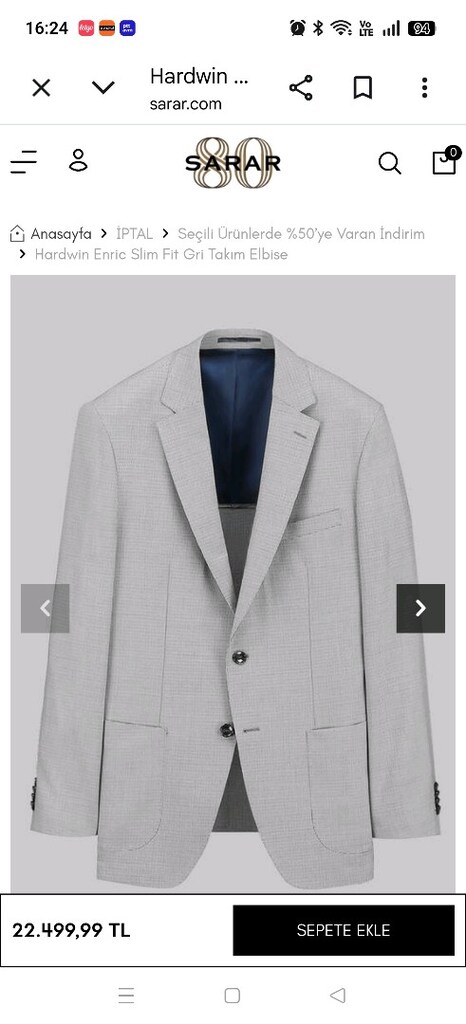This screenshot has width=466, height=1024.
Task: Open Seçili Ürünlerde %50'ye Varan İndirim link
Action: (x=302, y=233)
